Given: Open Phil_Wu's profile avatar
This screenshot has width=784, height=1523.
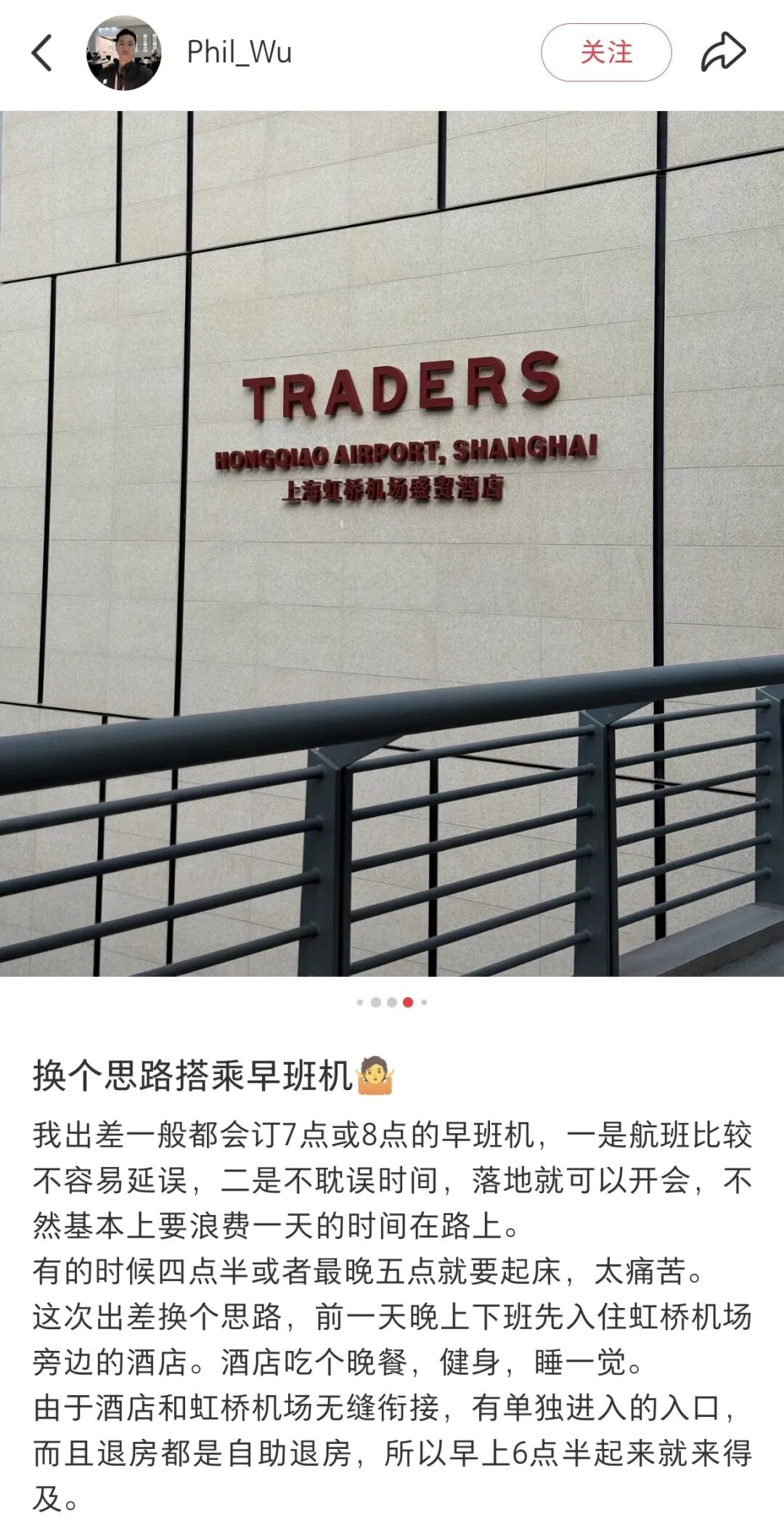Looking at the screenshot, I should point(124,53).
